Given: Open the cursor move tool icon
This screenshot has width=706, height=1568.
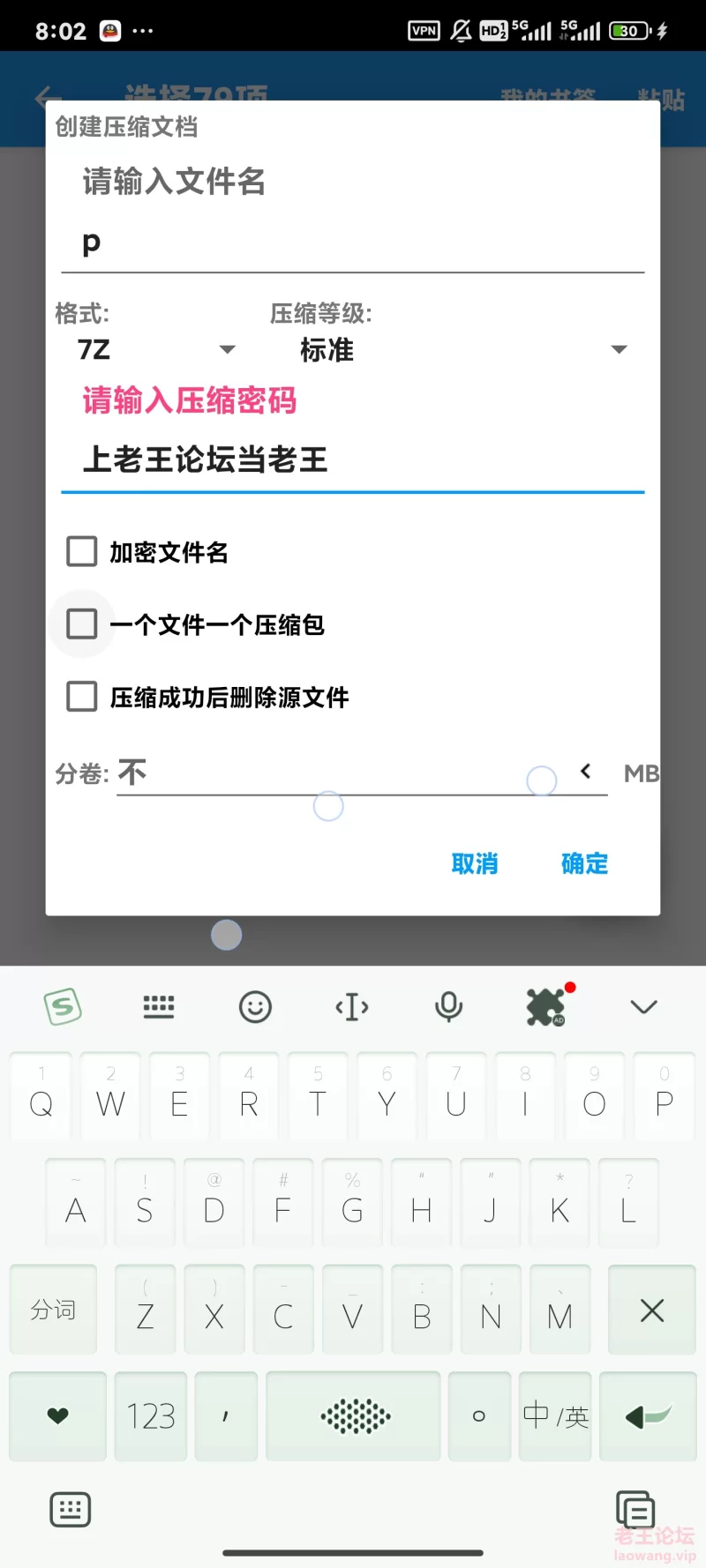Looking at the screenshot, I should [352, 1006].
